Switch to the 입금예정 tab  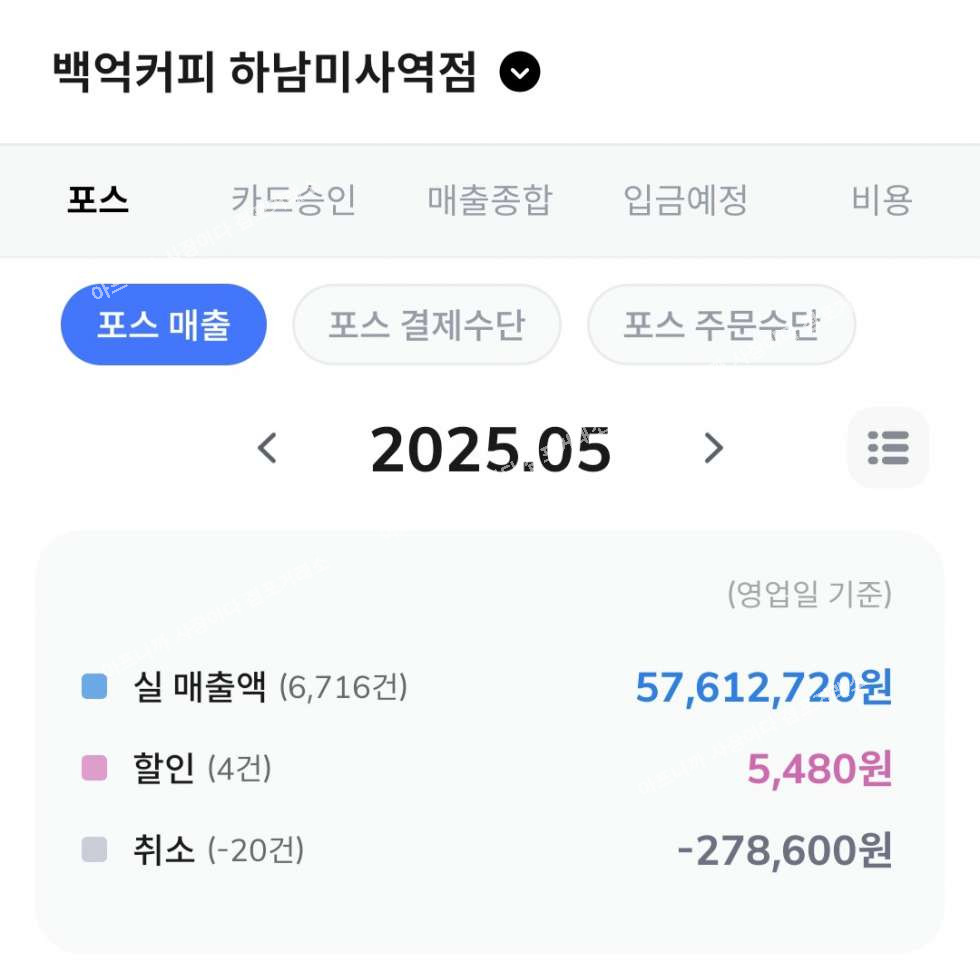coord(686,200)
